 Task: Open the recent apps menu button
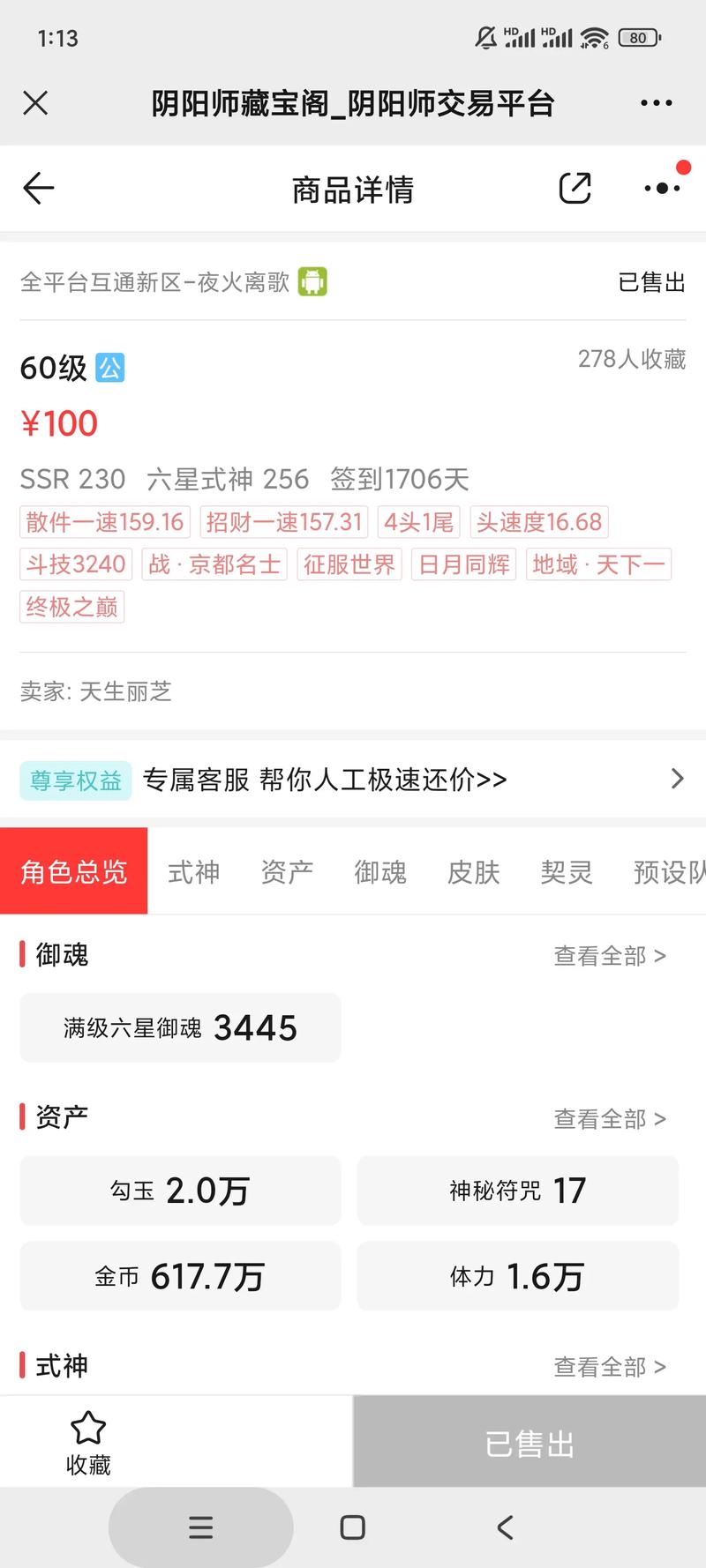pos(201,1527)
